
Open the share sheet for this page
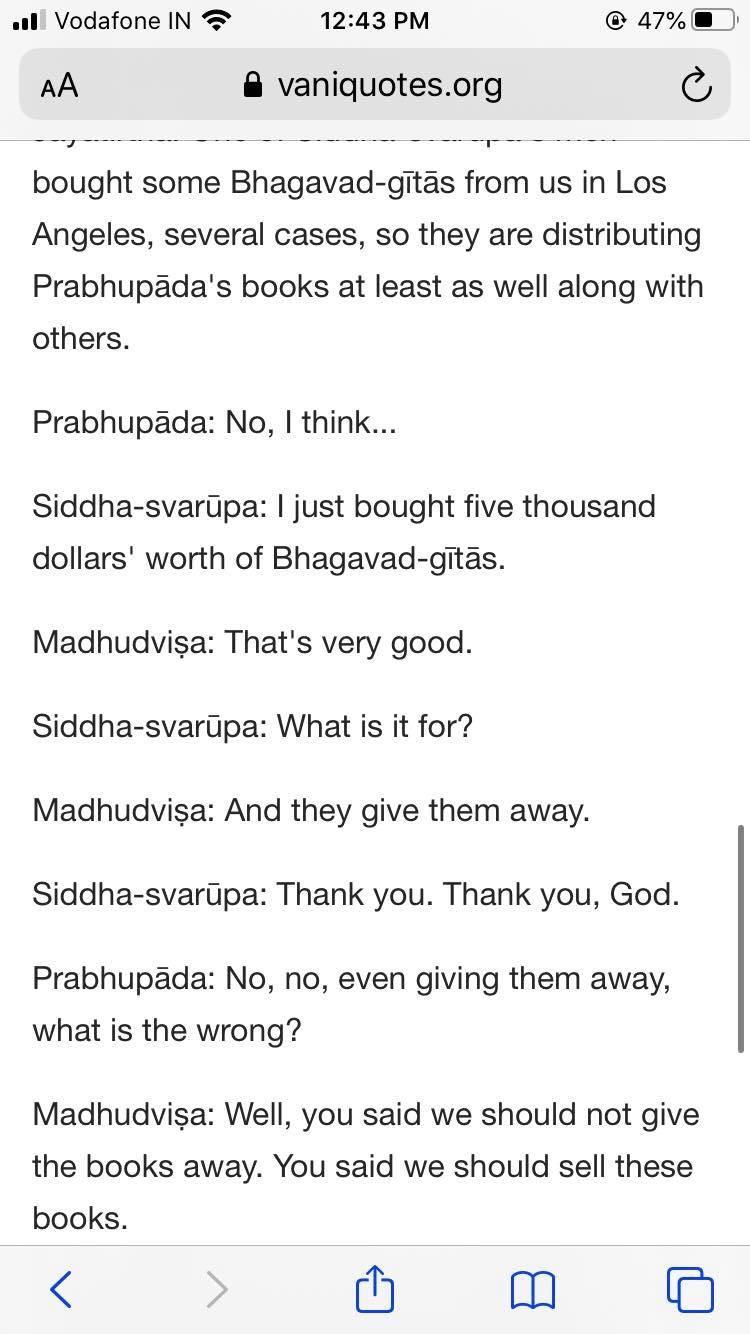click(x=375, y=1288)
